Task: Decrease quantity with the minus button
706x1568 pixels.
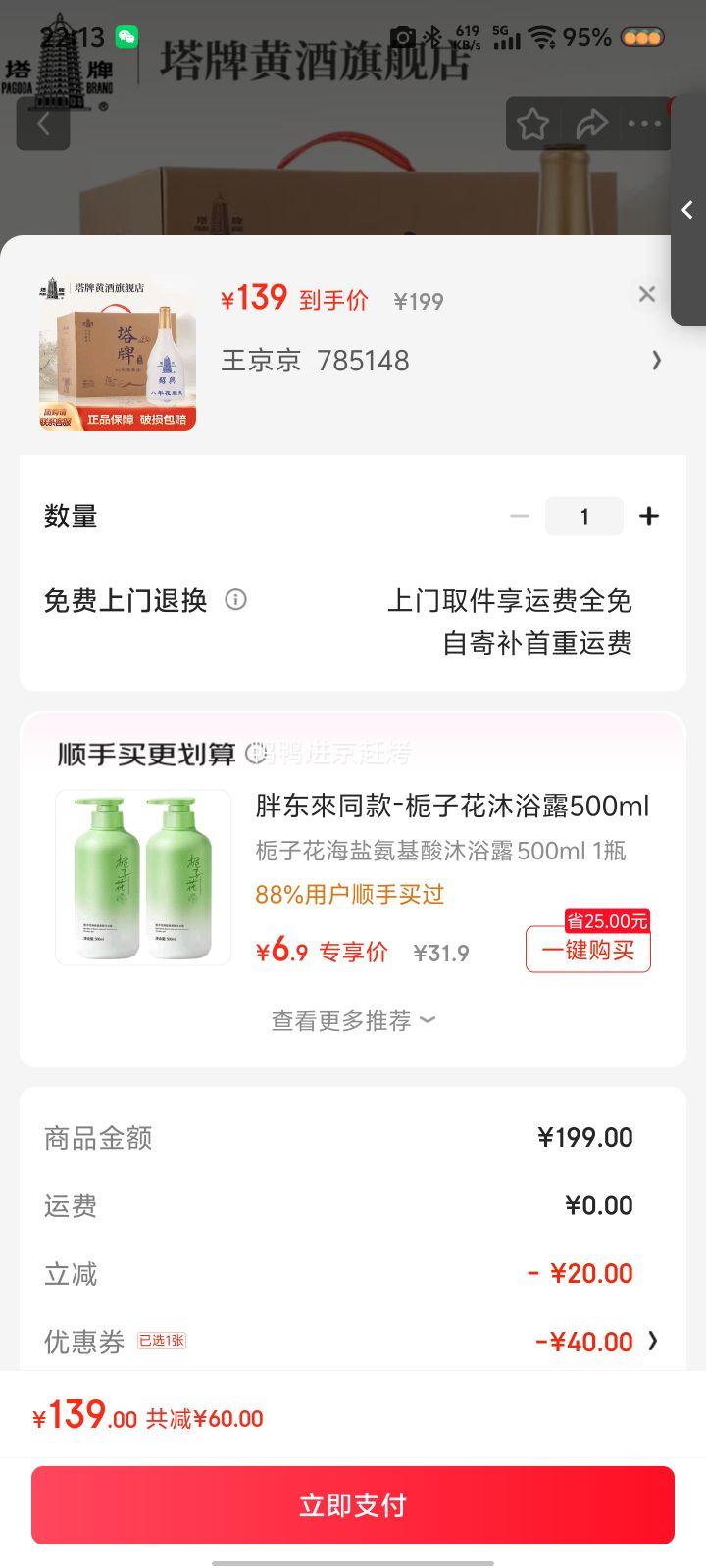Action: pyautogui.click(x=520, y=515)
